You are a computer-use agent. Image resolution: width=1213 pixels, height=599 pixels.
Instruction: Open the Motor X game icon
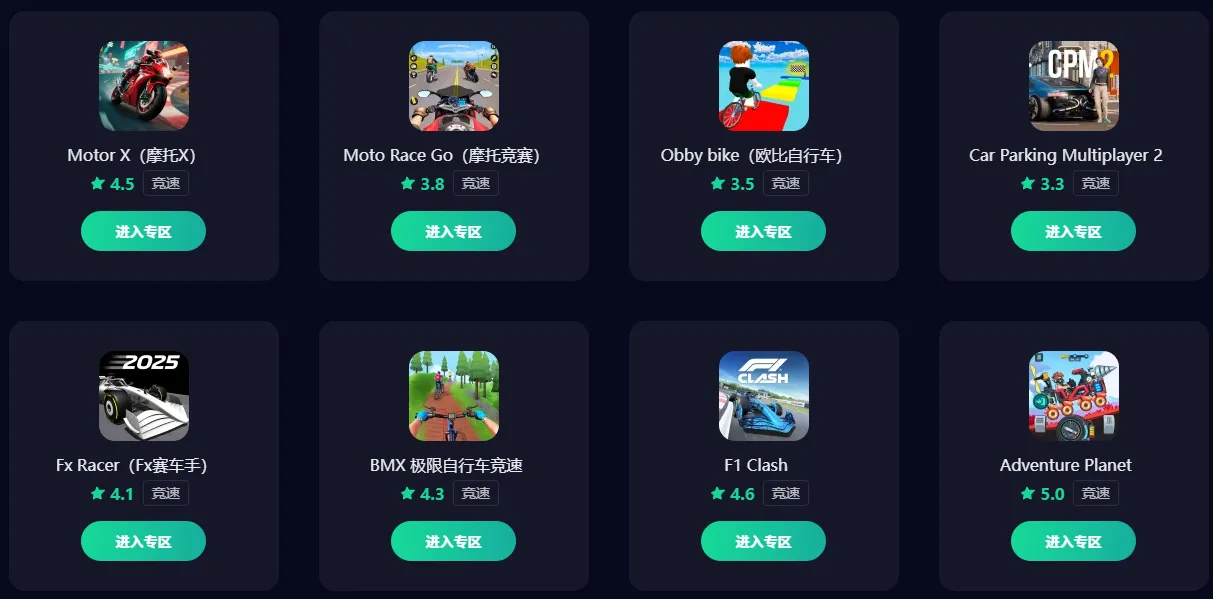point(143,86)
